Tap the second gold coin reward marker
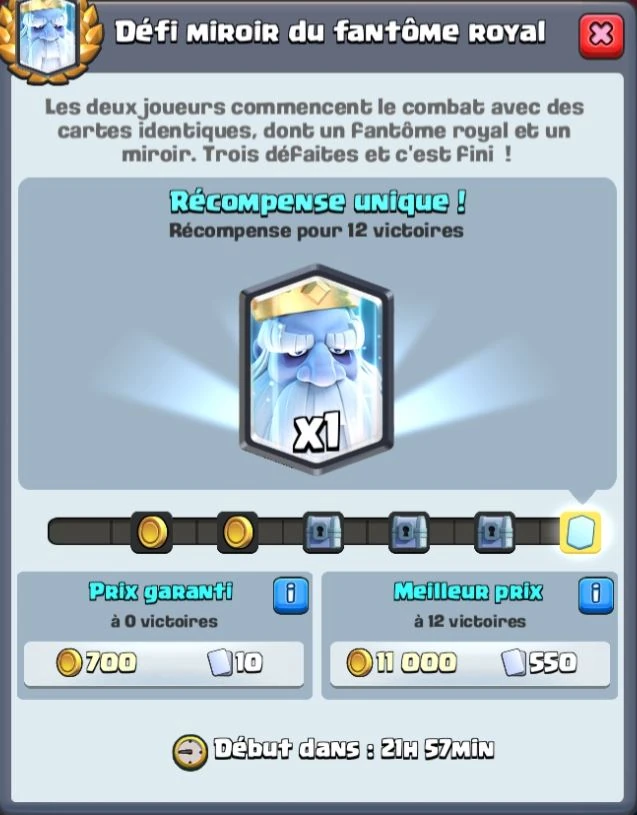This screenshot has width=637, height=815. [237, 532]
